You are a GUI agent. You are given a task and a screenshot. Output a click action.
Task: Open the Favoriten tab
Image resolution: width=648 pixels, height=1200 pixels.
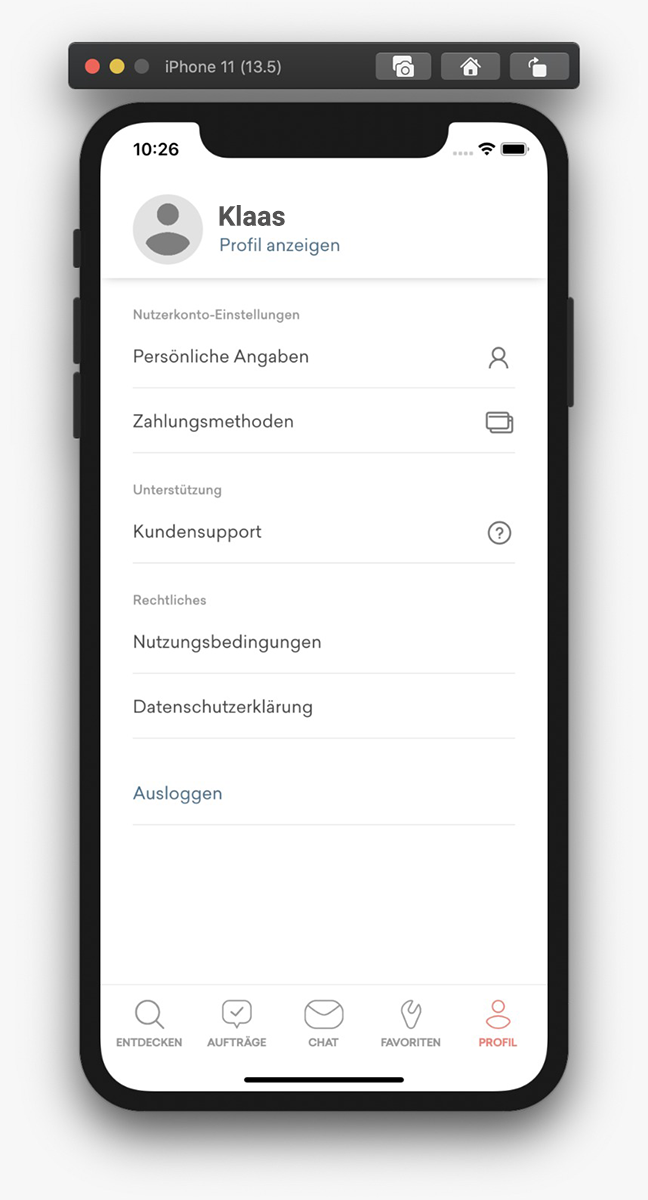(410, 1024)
